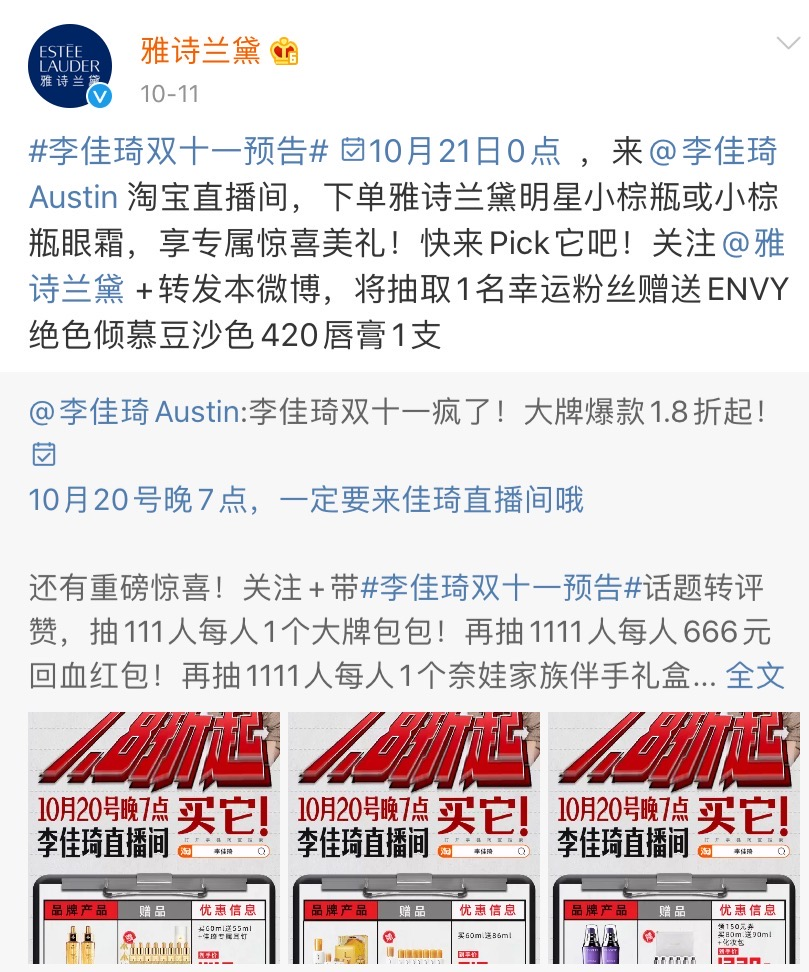809x972 pixels.
Task: Open the reposted author @李佳琦Austin
Action: click(136, 411)
